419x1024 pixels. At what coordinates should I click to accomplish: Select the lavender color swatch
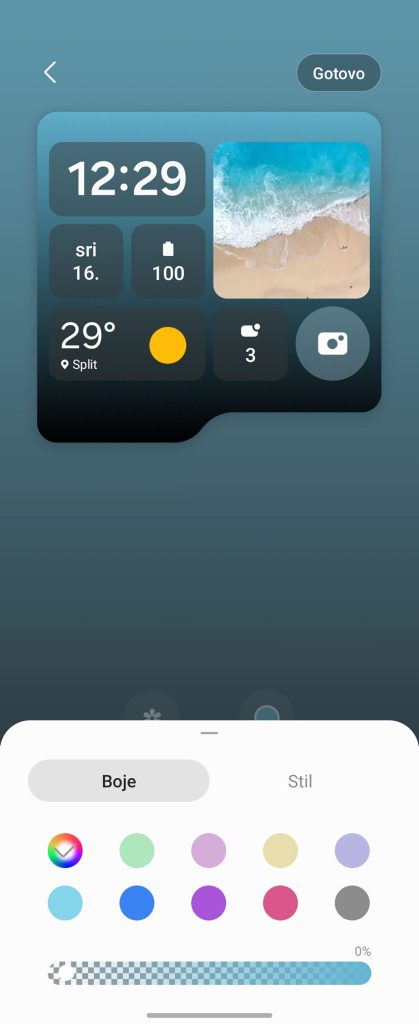[352, 850]
